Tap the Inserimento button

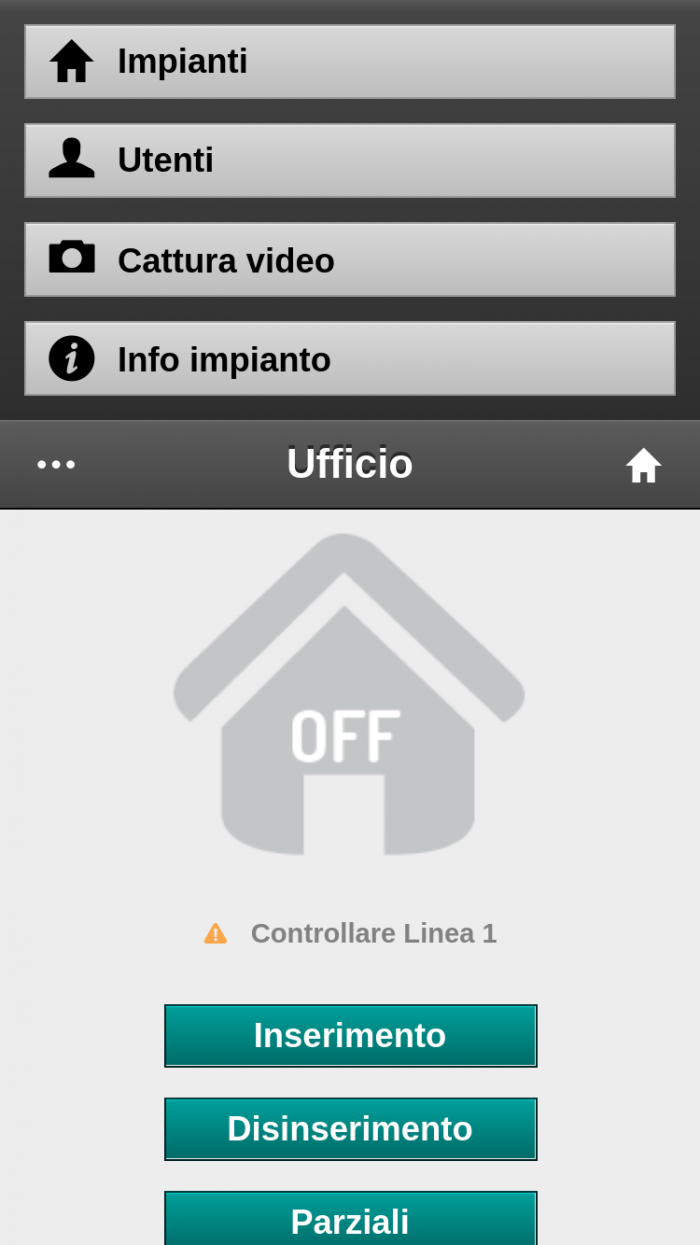pyautogui.click(x=350, y=1036)
